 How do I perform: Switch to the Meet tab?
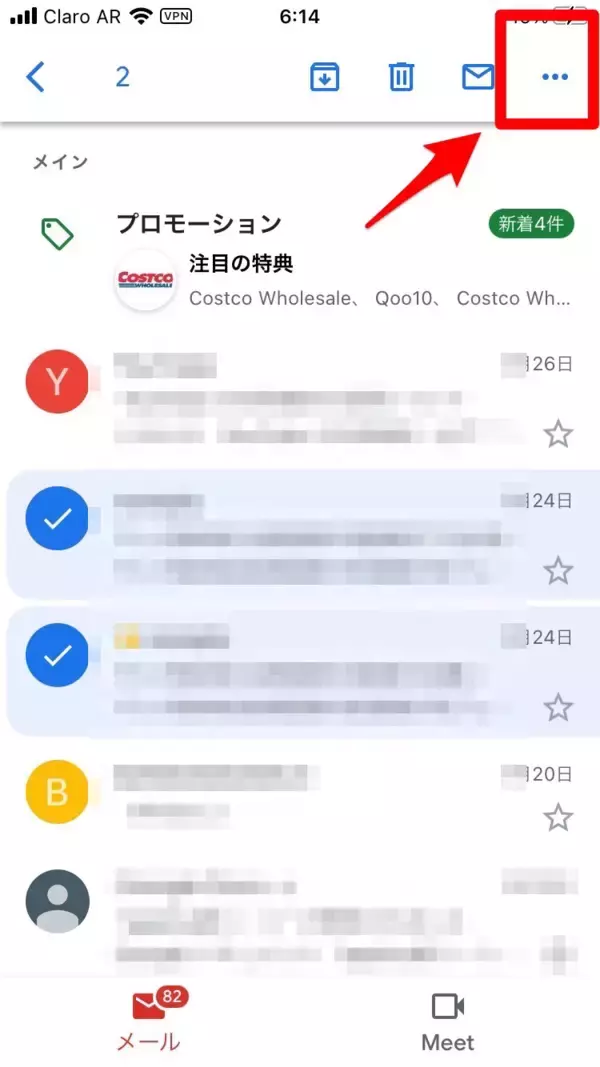[447, 1022]
